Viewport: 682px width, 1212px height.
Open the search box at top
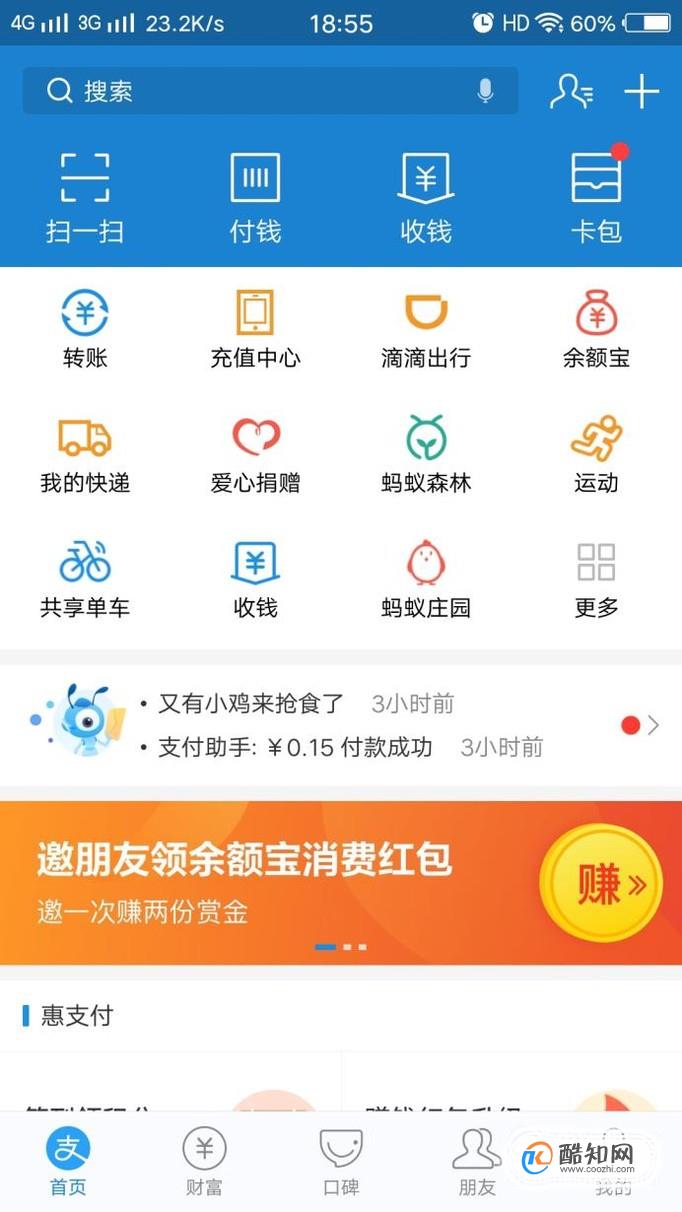tap(250, 91)
